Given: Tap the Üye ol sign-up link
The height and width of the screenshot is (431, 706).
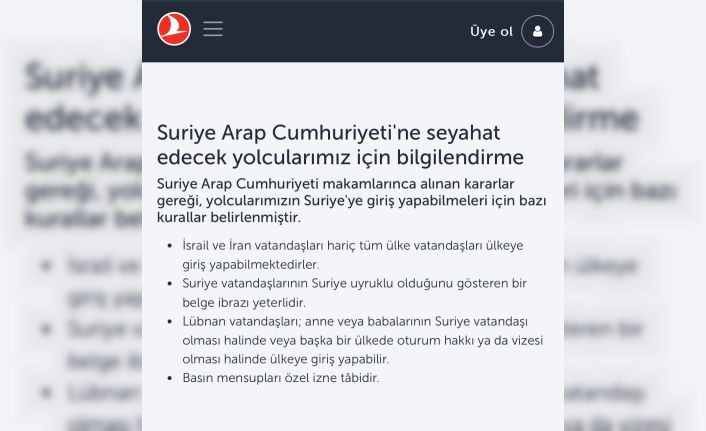Looking at the screenshot, I should (x=490, y=32).
